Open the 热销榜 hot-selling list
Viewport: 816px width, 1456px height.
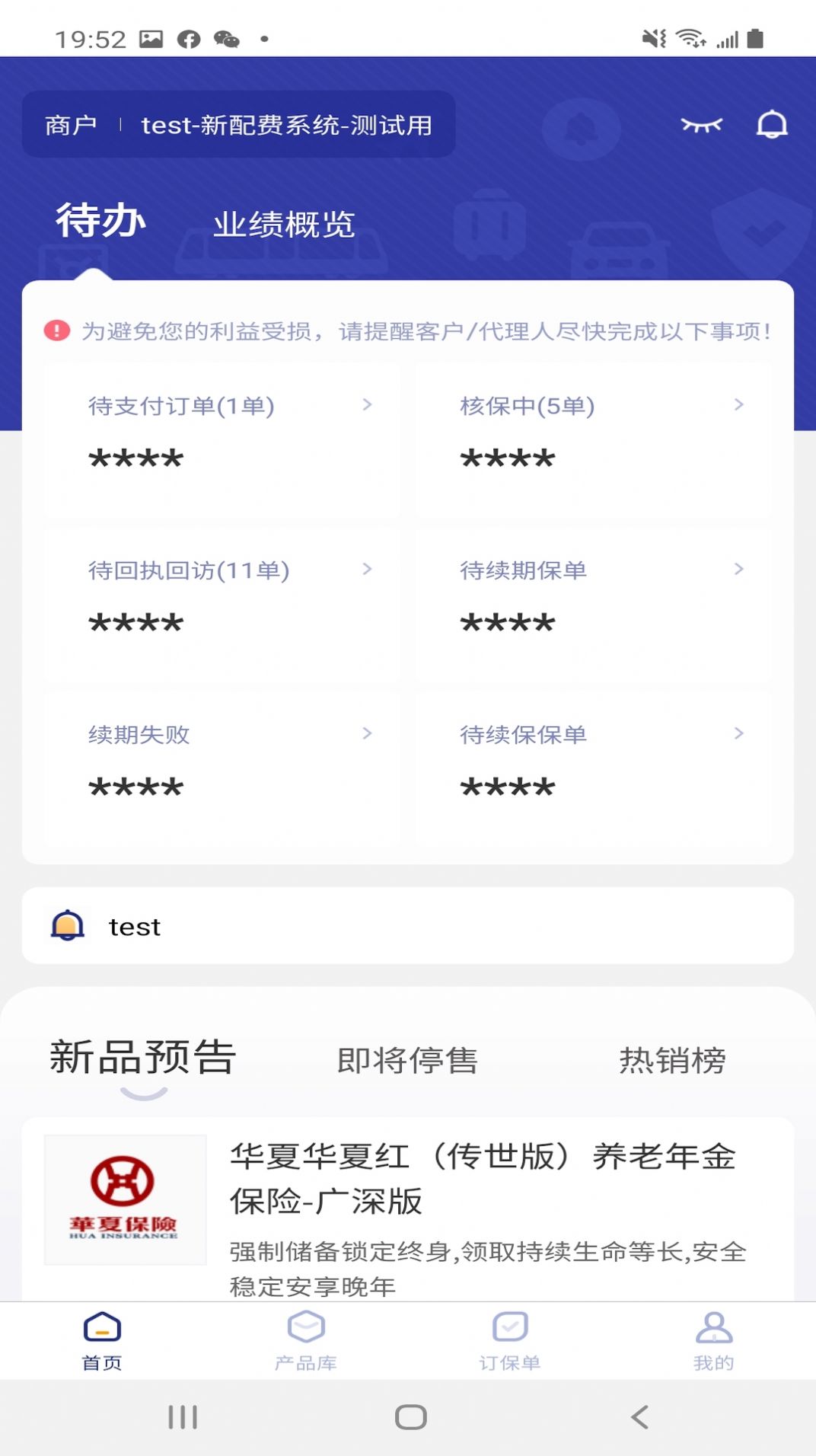671,1058
